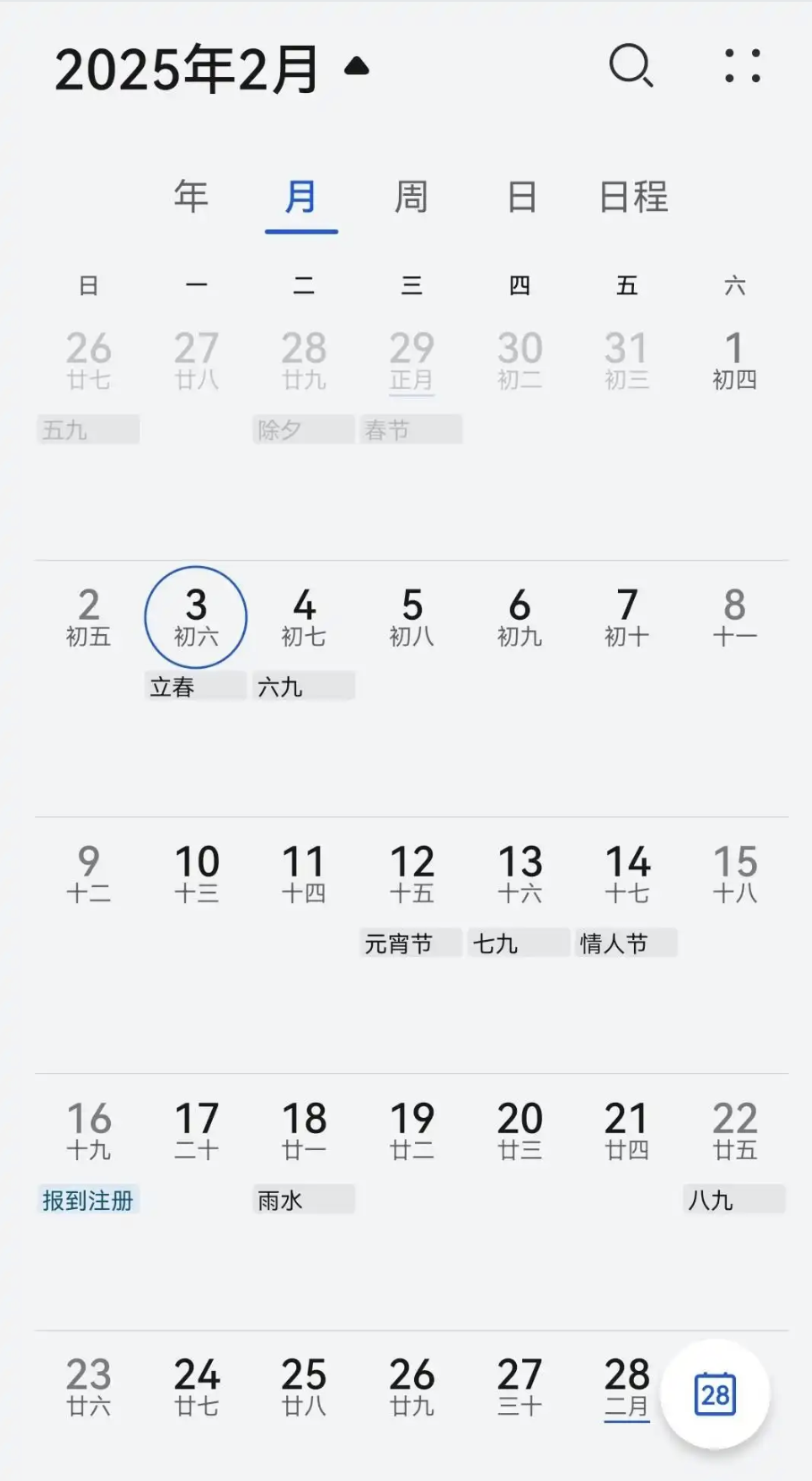Select February 22 八九
This screenshot has width=812, height=1481.
pos(734,1130)
